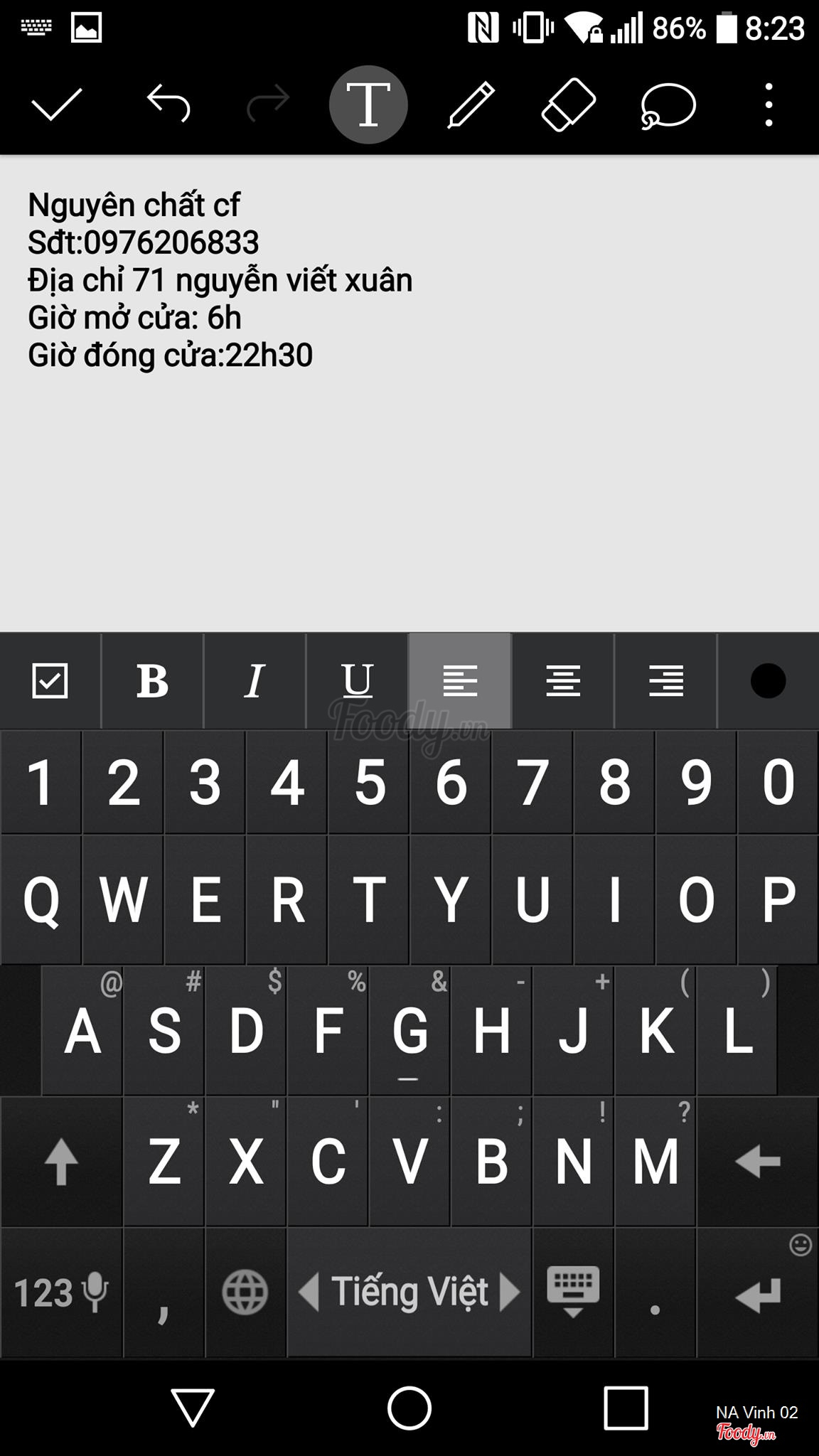Underline the text

[x=357, y=681]
